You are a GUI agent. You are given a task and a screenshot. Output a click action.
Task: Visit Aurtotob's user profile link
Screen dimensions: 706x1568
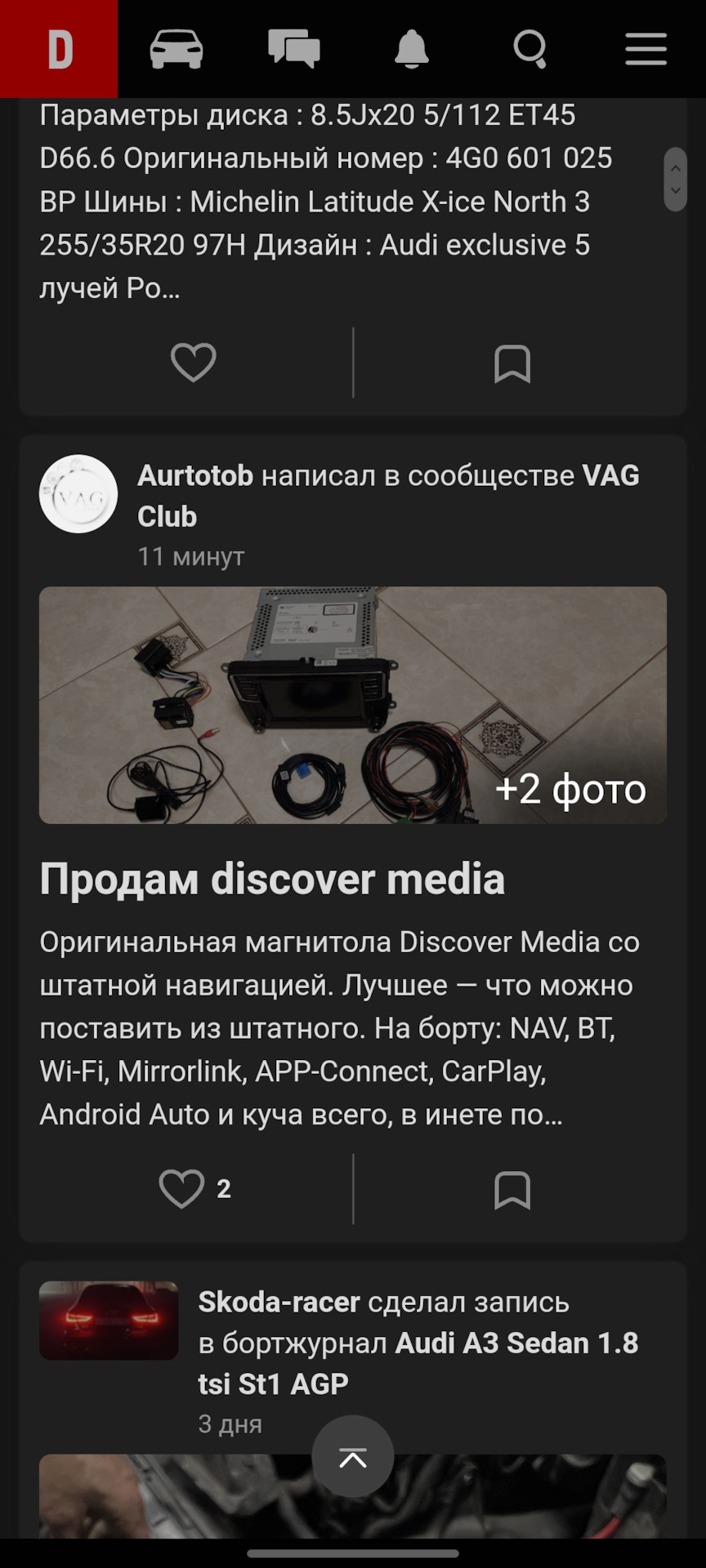pyautogui.click(x=195, y=475)
